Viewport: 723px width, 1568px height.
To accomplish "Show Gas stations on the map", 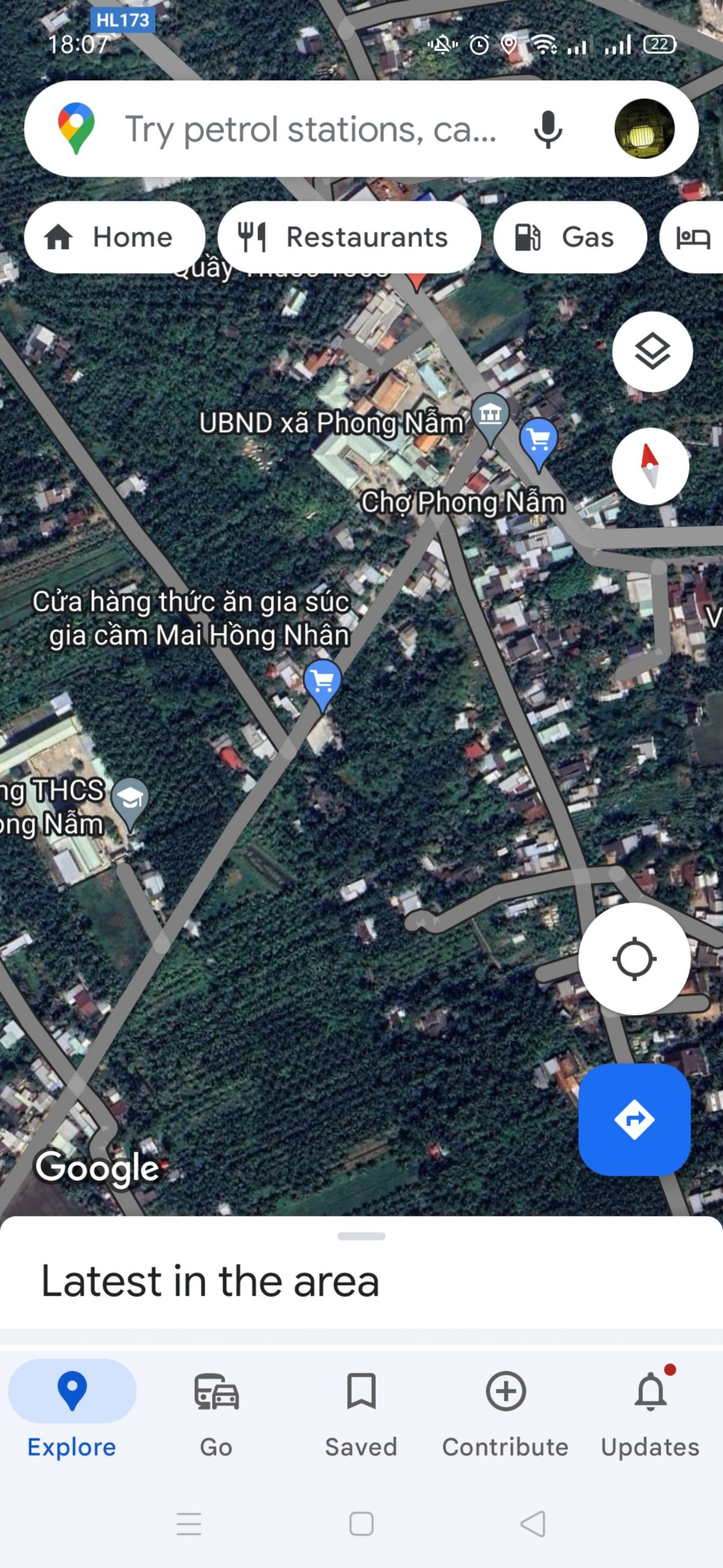I will pos(569,237).
